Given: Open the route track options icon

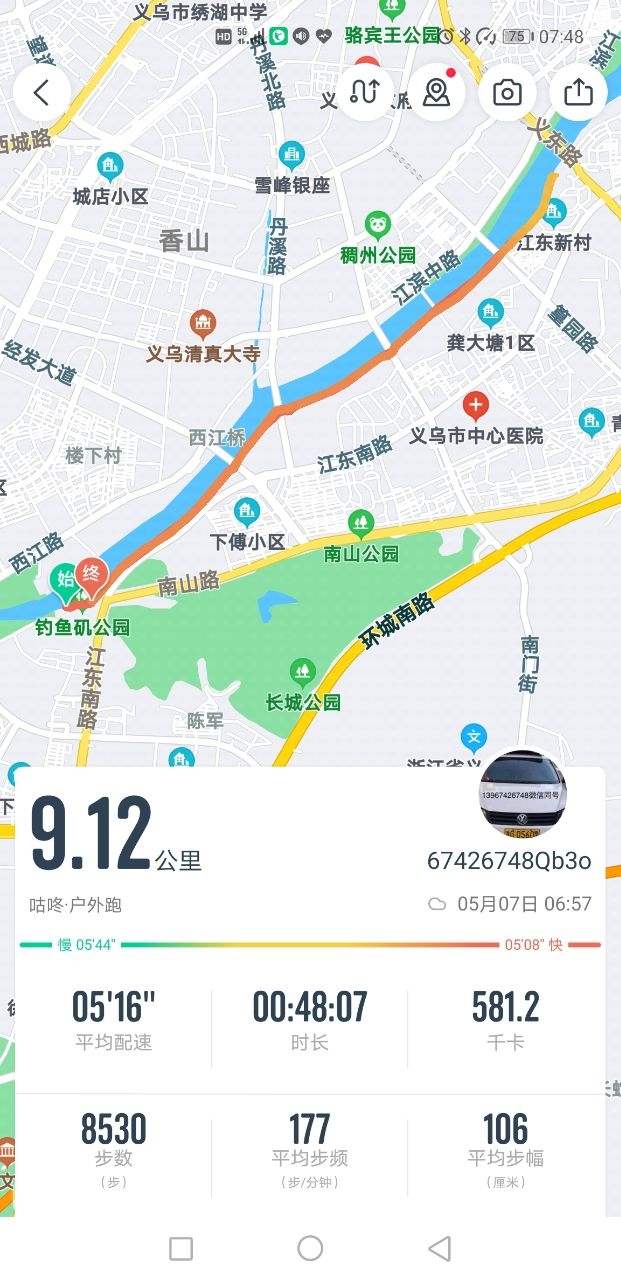Looking at the screenshot, I should pyautogui.click(x=365, y=92).
